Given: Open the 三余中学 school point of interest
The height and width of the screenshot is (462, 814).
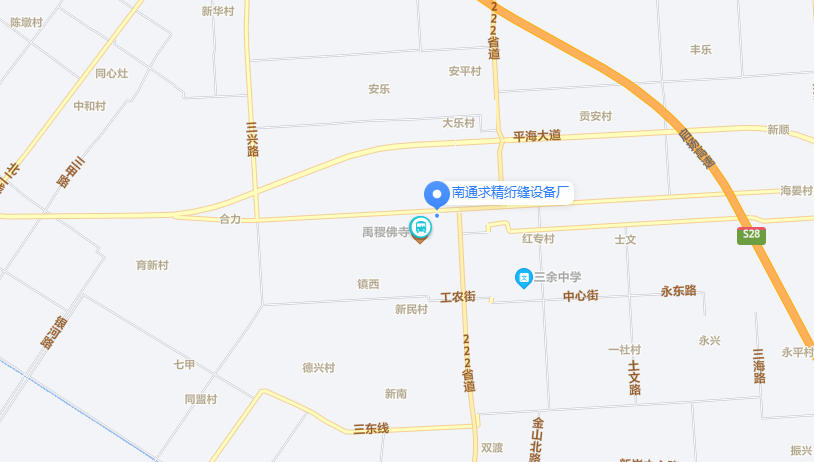Looking at the screenshot, I should point(523,277).
